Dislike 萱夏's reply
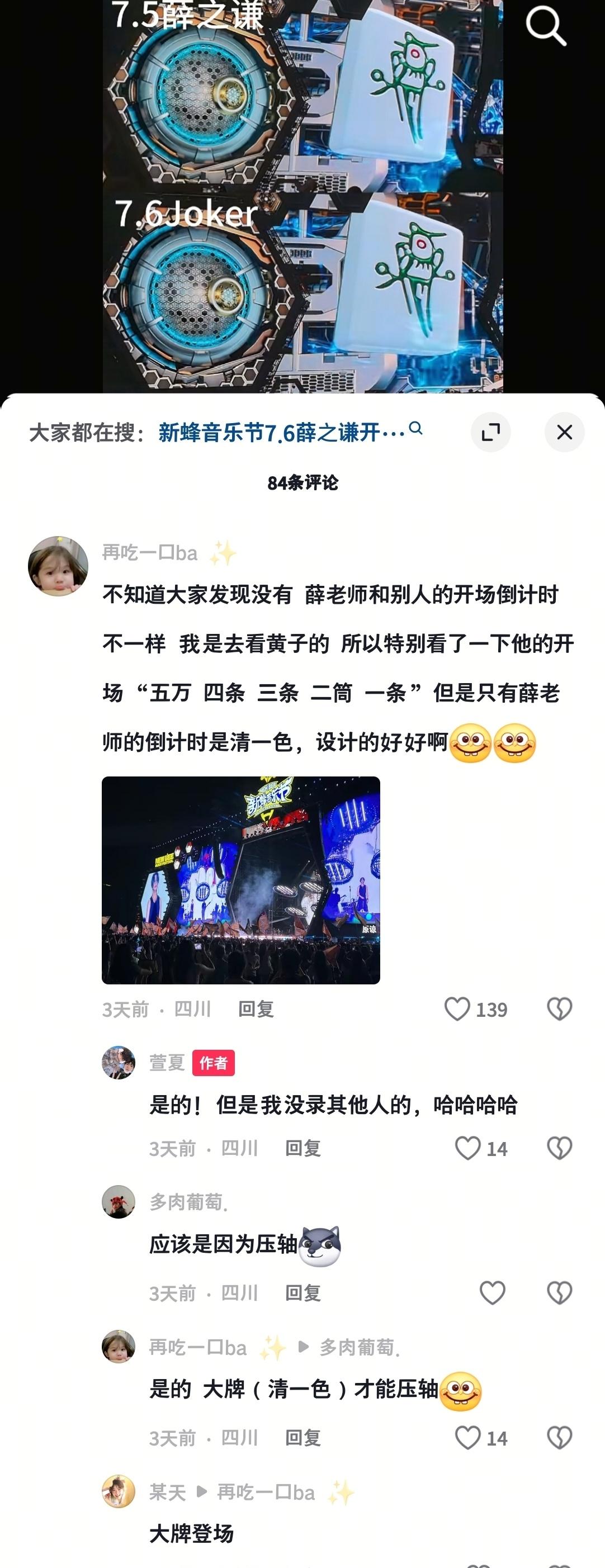 pyautogui.click(x=559, y=1149)
